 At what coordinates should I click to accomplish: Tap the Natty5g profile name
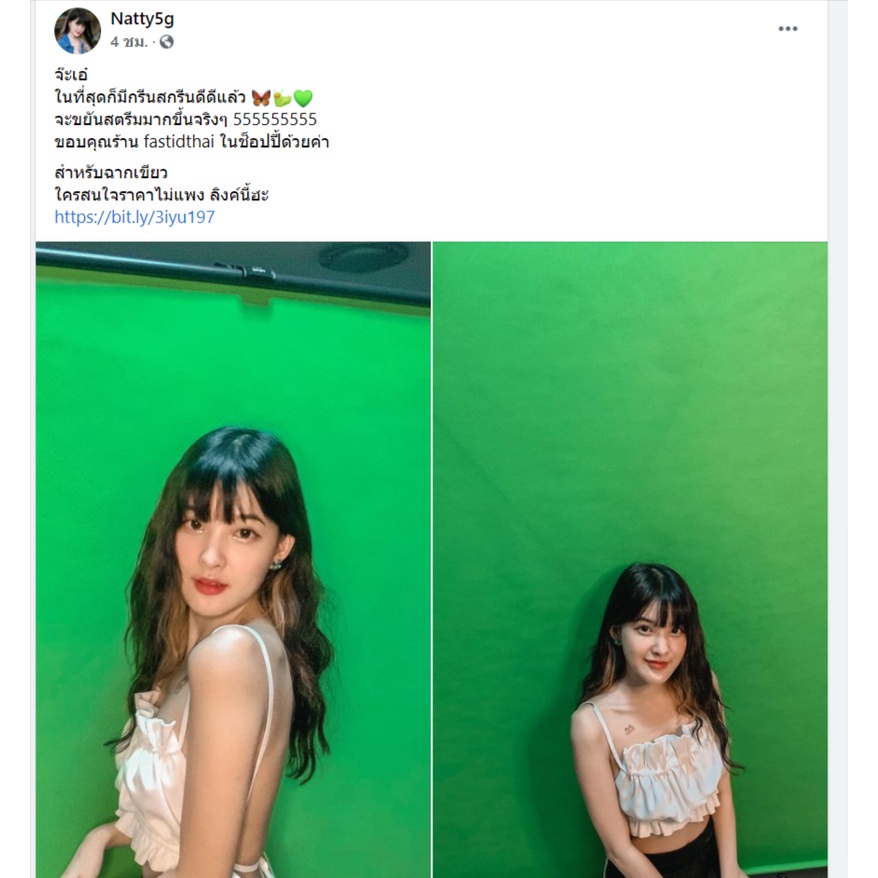point(142,18)
